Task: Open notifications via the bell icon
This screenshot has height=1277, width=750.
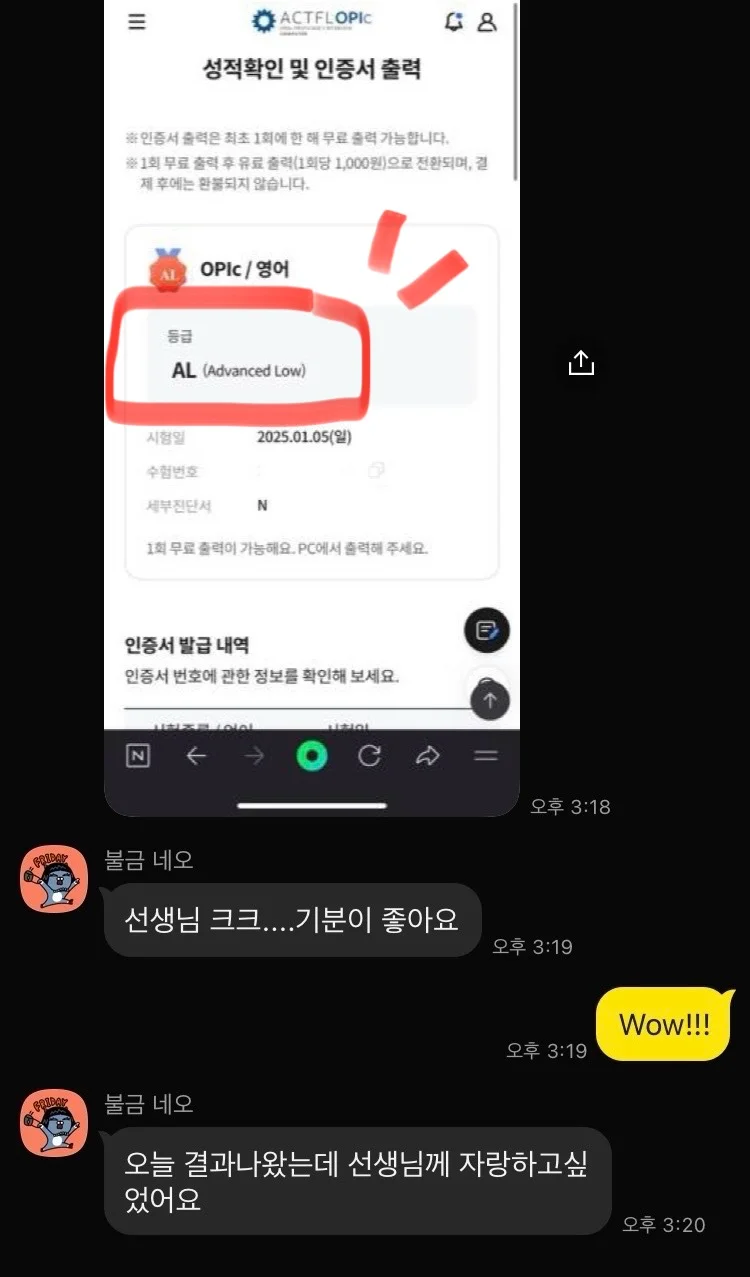Action: pyautogui.click(x=453, y=21)
